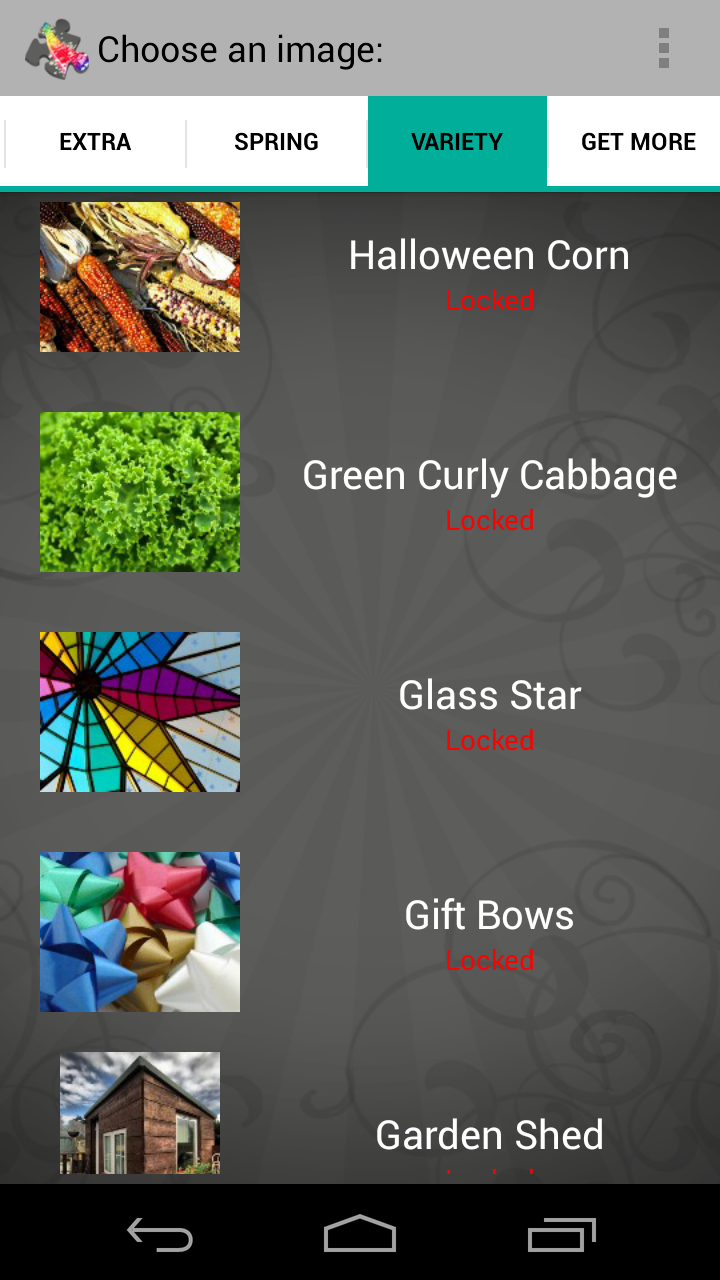Tap the Gift Bows thumbnail
720x1280 pixels.
click(139, 931)
